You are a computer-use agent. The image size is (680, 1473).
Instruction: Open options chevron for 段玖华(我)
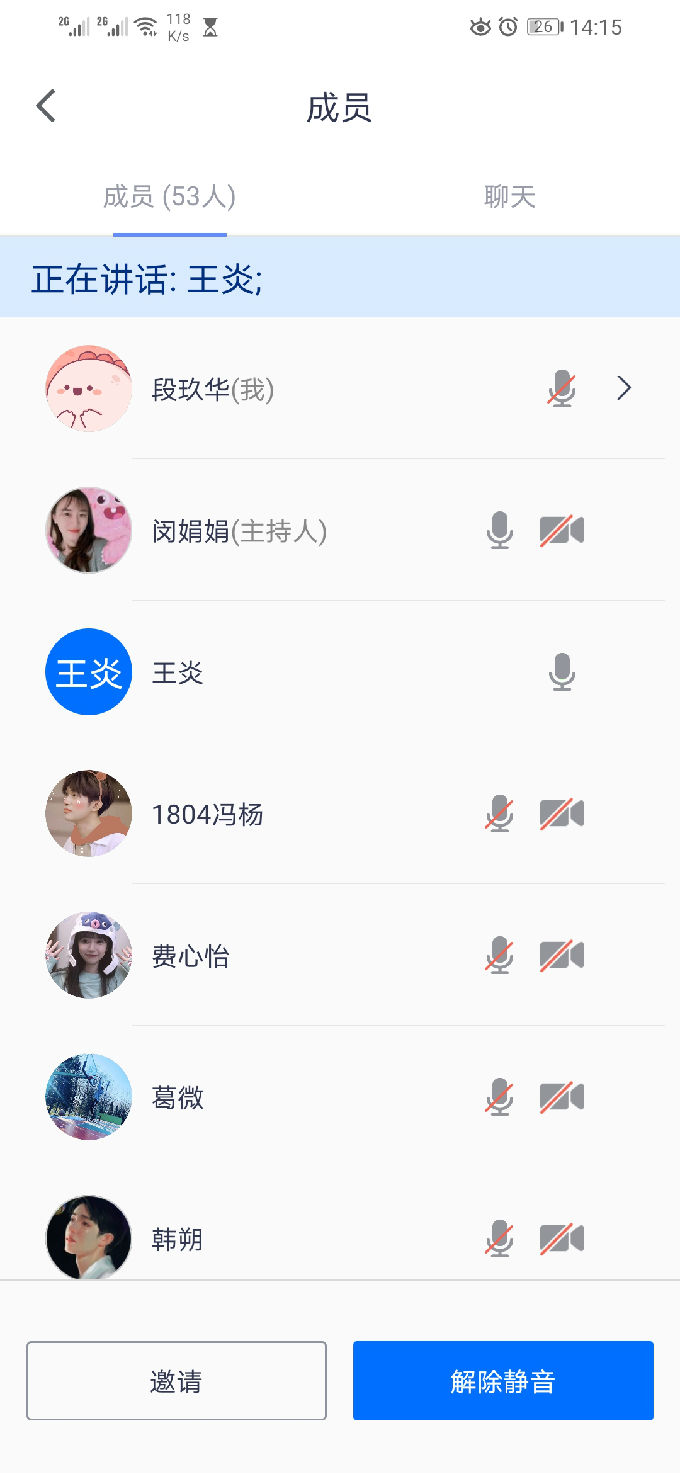[625, 388]
